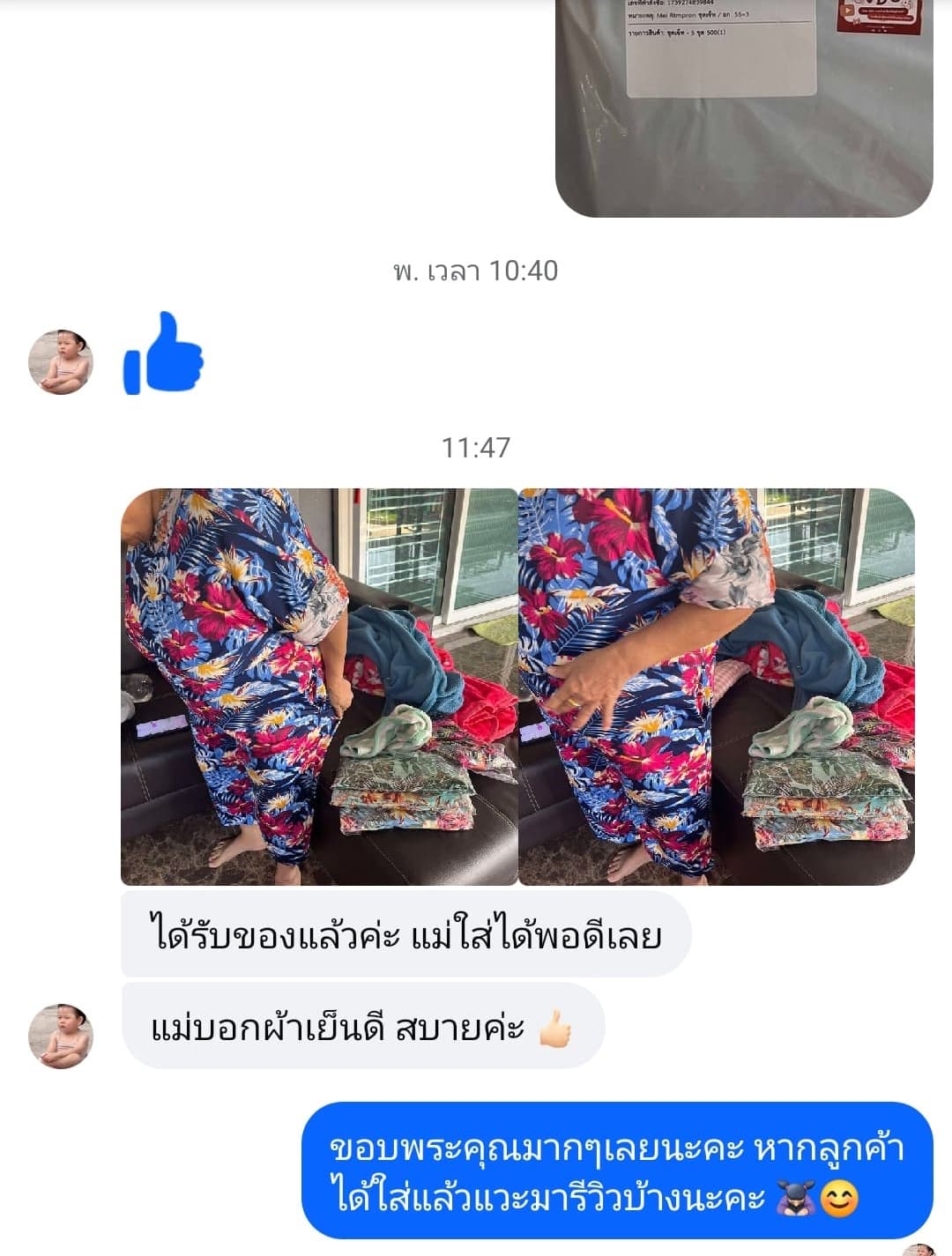Open the left floral outfit photo
This screenshot has height=1256, width=952.
[x=319, y=687]
